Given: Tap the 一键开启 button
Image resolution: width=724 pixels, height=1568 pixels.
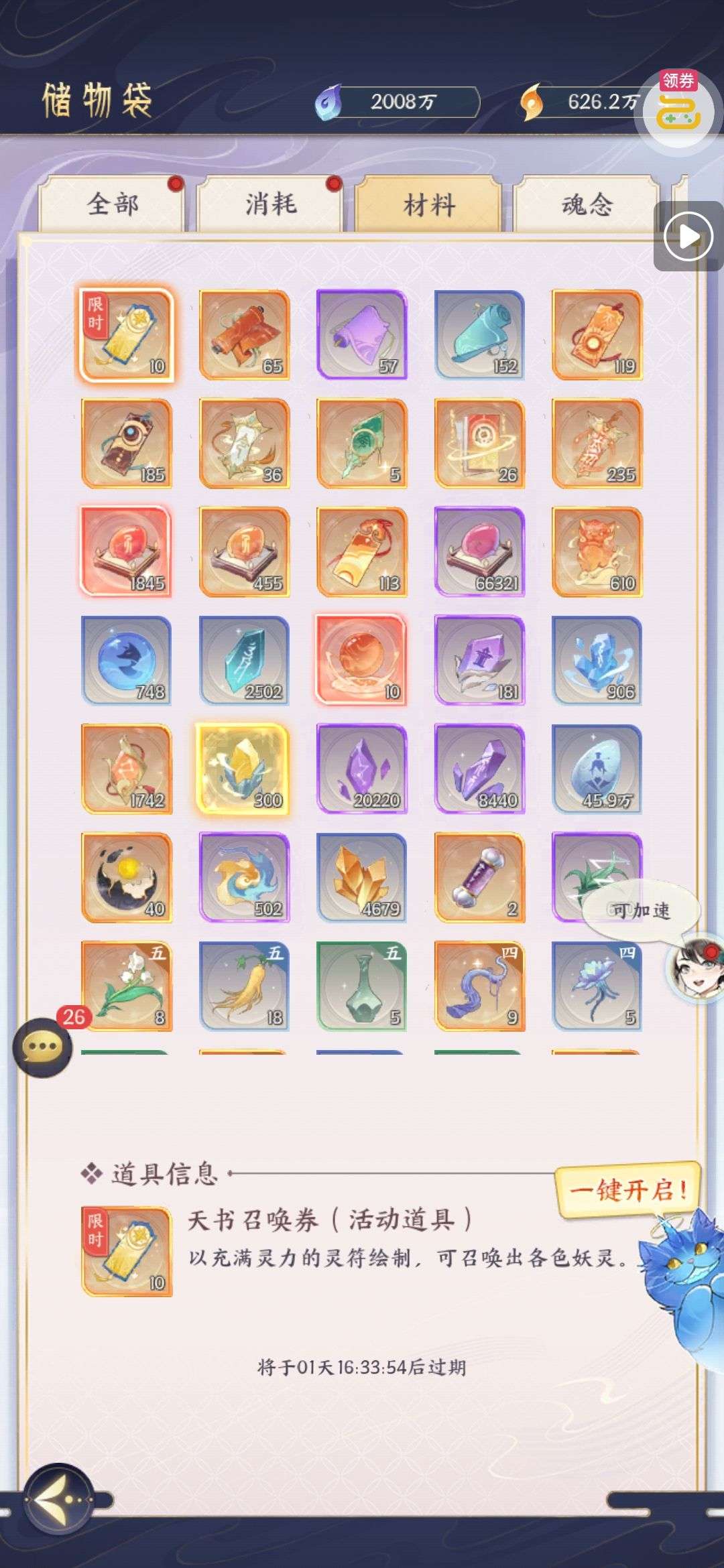Looking at the screenshot, I should coord(627,1189).
